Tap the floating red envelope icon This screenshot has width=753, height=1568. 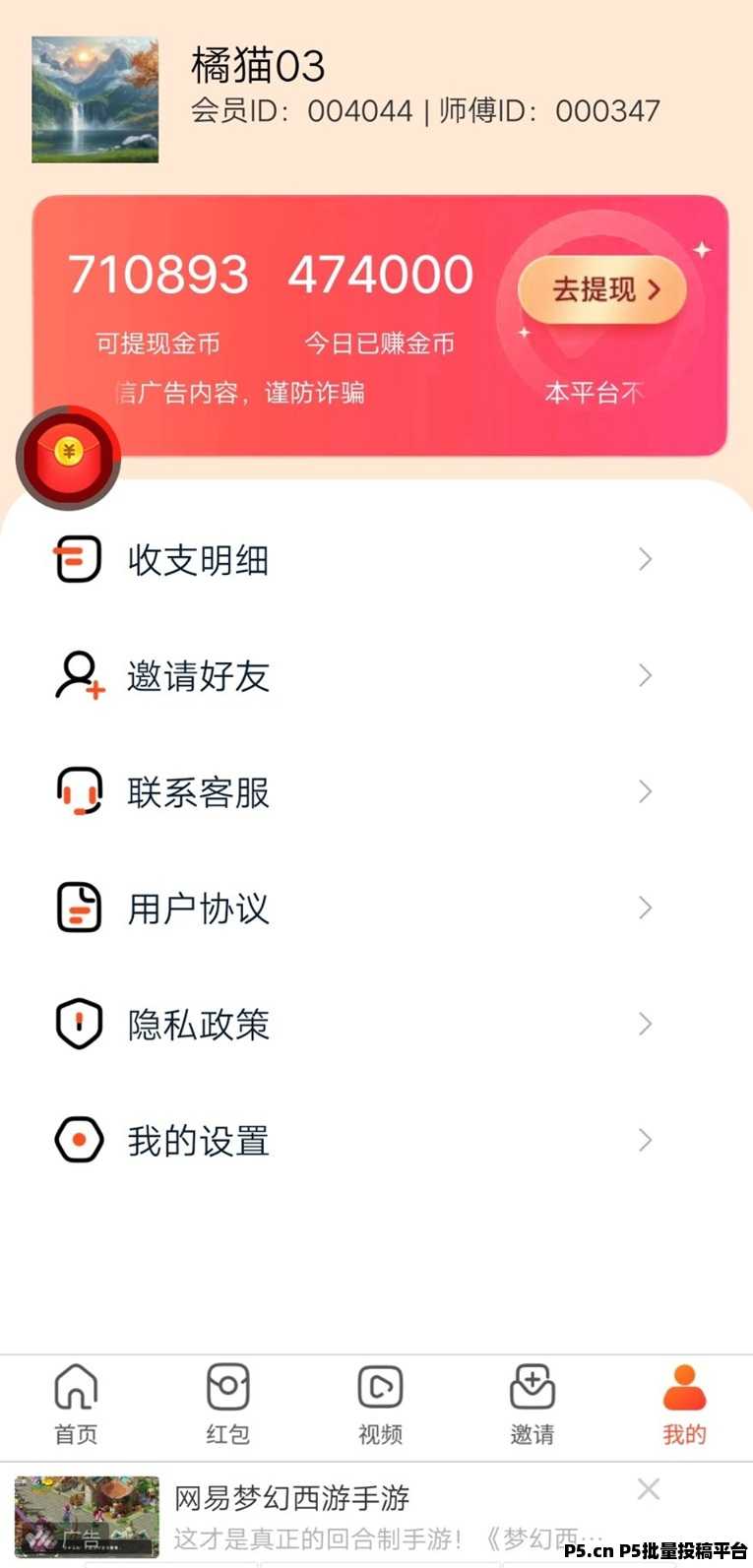click(x=67, y=456)
